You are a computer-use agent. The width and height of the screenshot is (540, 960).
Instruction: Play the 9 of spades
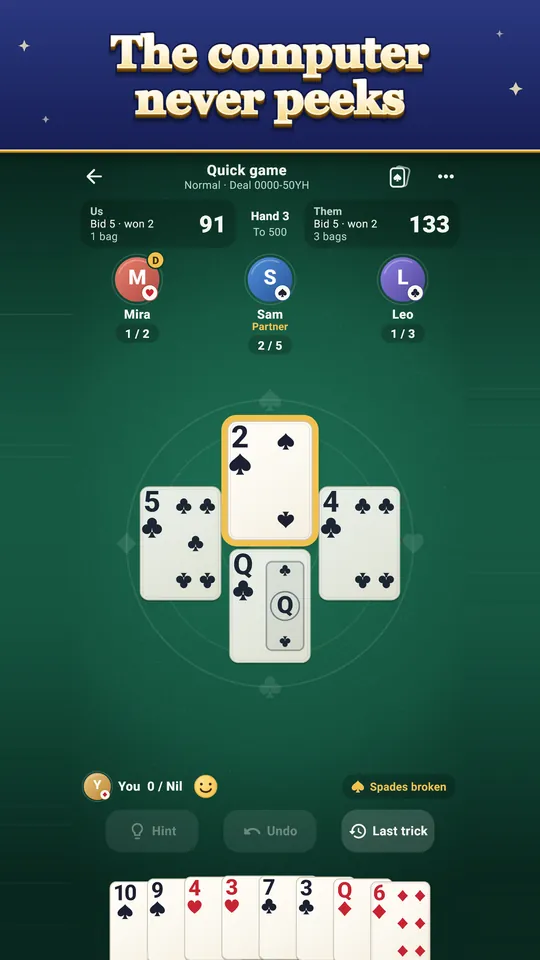pos(166,920)
